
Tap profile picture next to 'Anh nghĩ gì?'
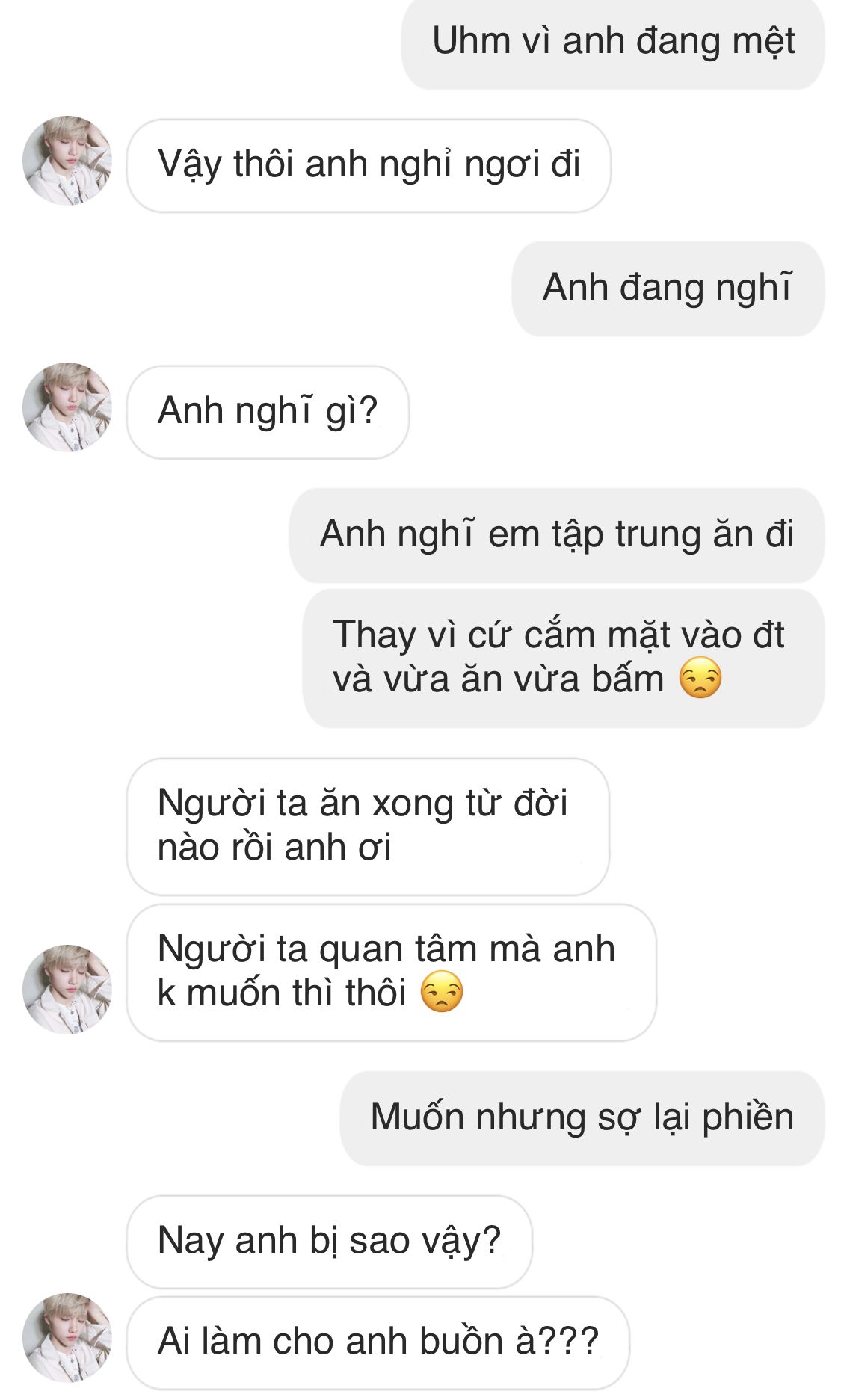(67, 407)
